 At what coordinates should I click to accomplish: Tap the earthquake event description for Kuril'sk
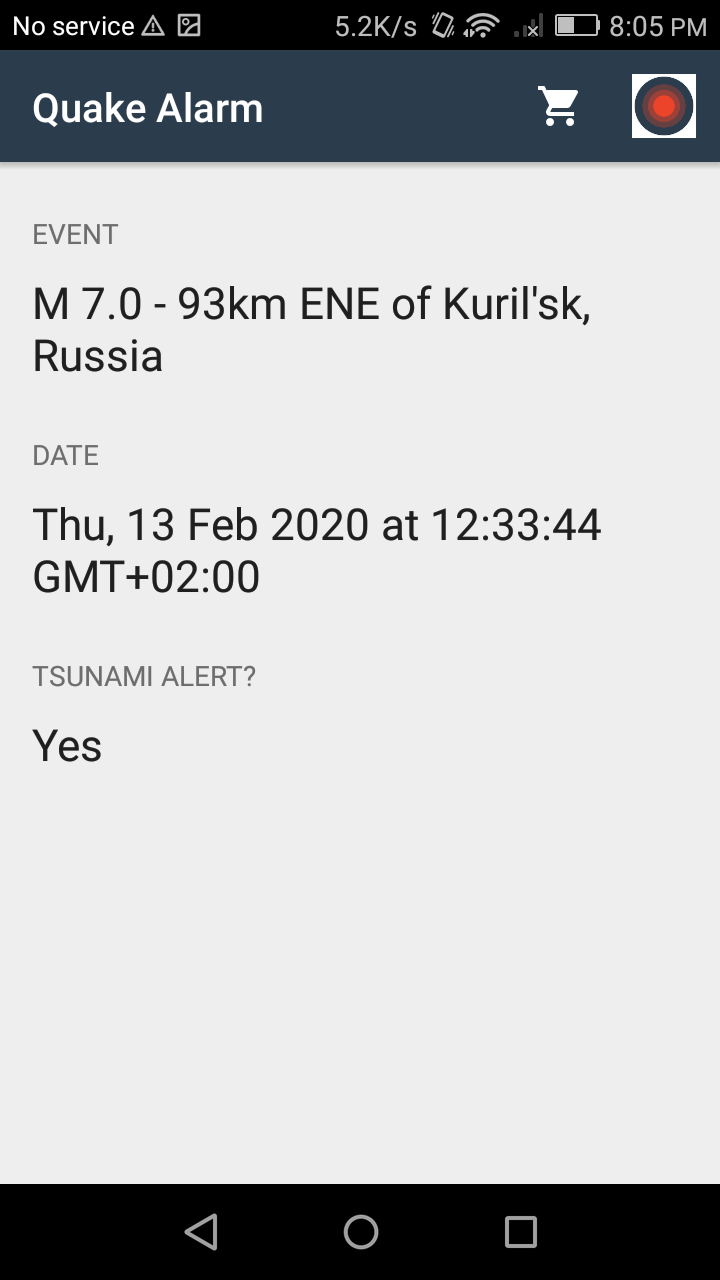click(312, 330)
